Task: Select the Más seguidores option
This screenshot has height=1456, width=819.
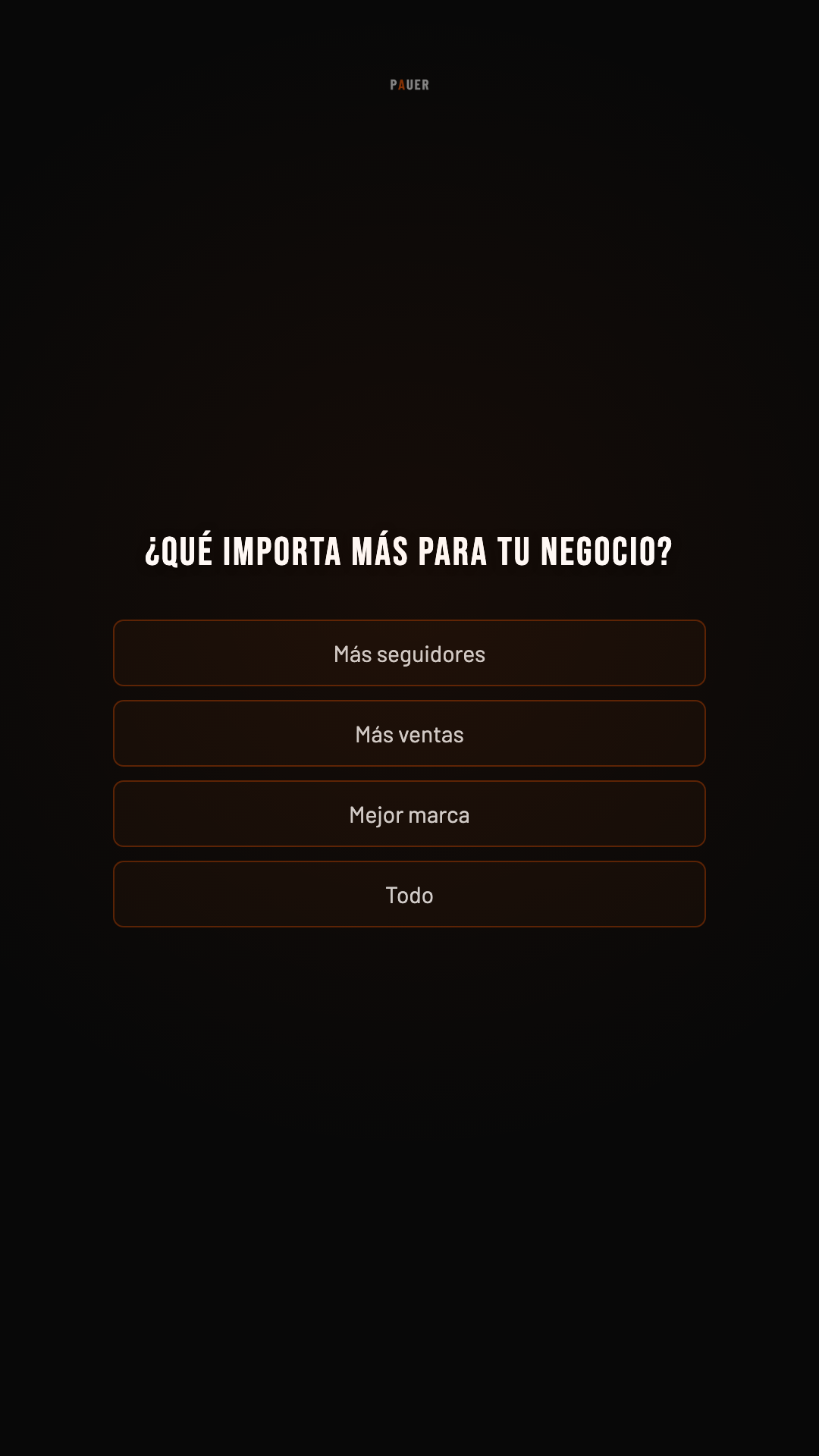Action: [409, 653]
